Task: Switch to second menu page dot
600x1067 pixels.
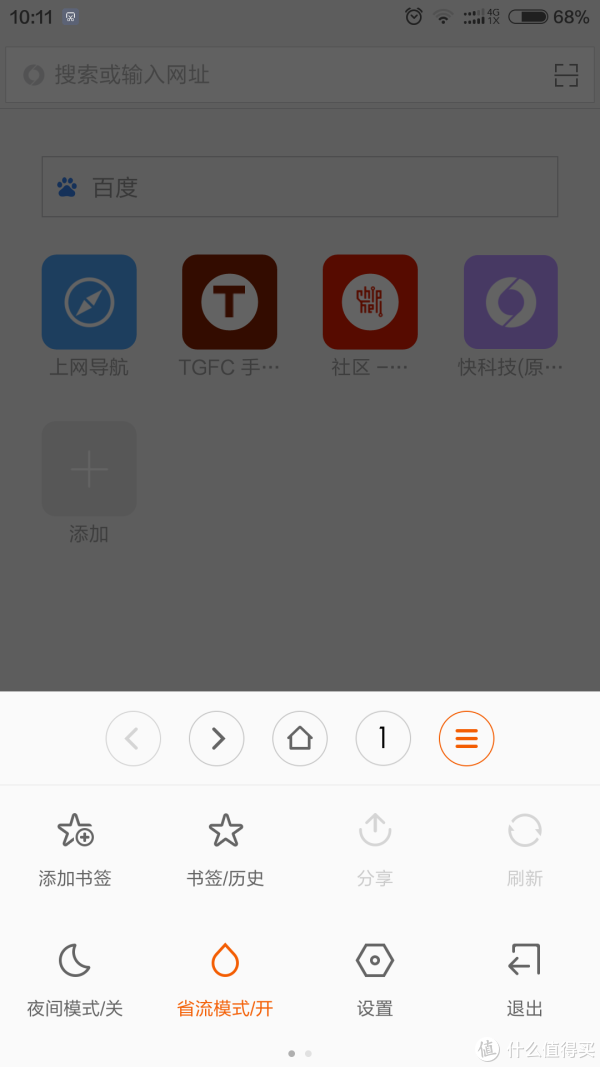Action: pyautogui.click(x=308, y=1053)
